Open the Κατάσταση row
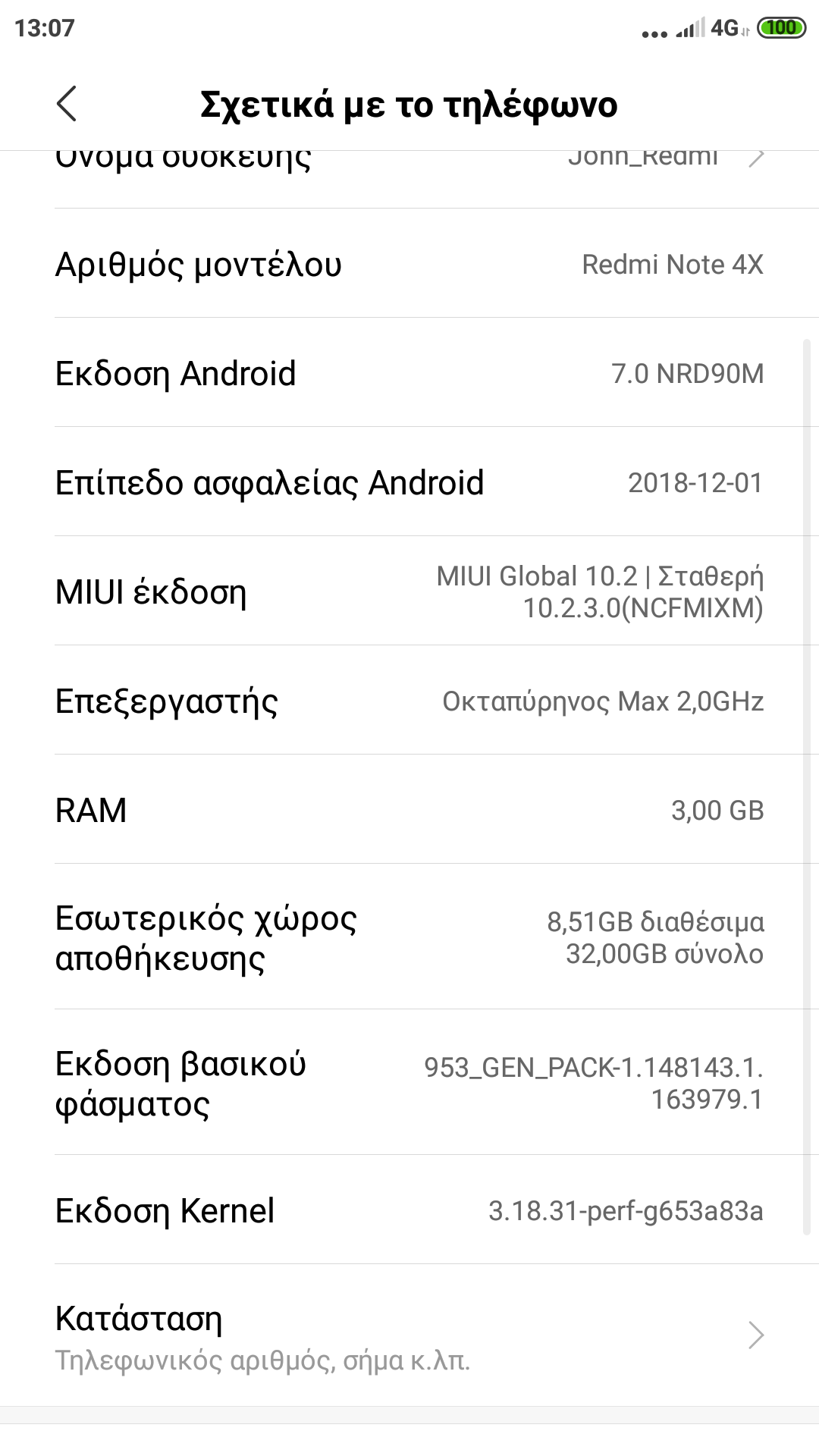 coord(409,1336)
